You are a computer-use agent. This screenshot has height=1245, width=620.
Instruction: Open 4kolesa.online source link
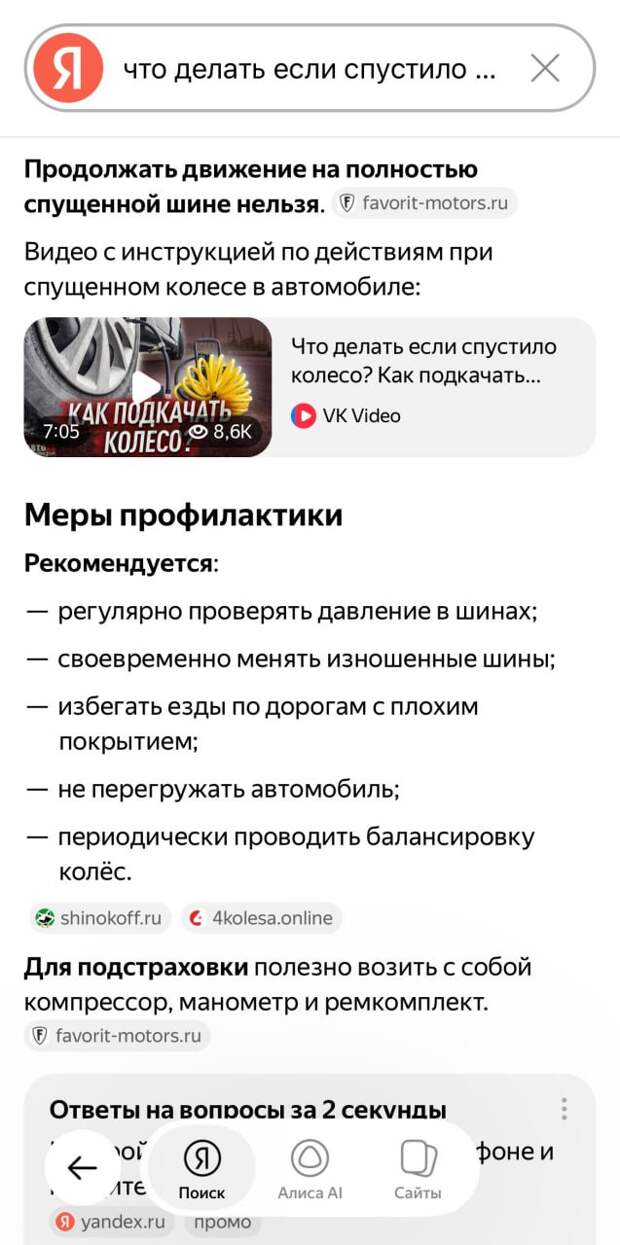pos(262,917)
